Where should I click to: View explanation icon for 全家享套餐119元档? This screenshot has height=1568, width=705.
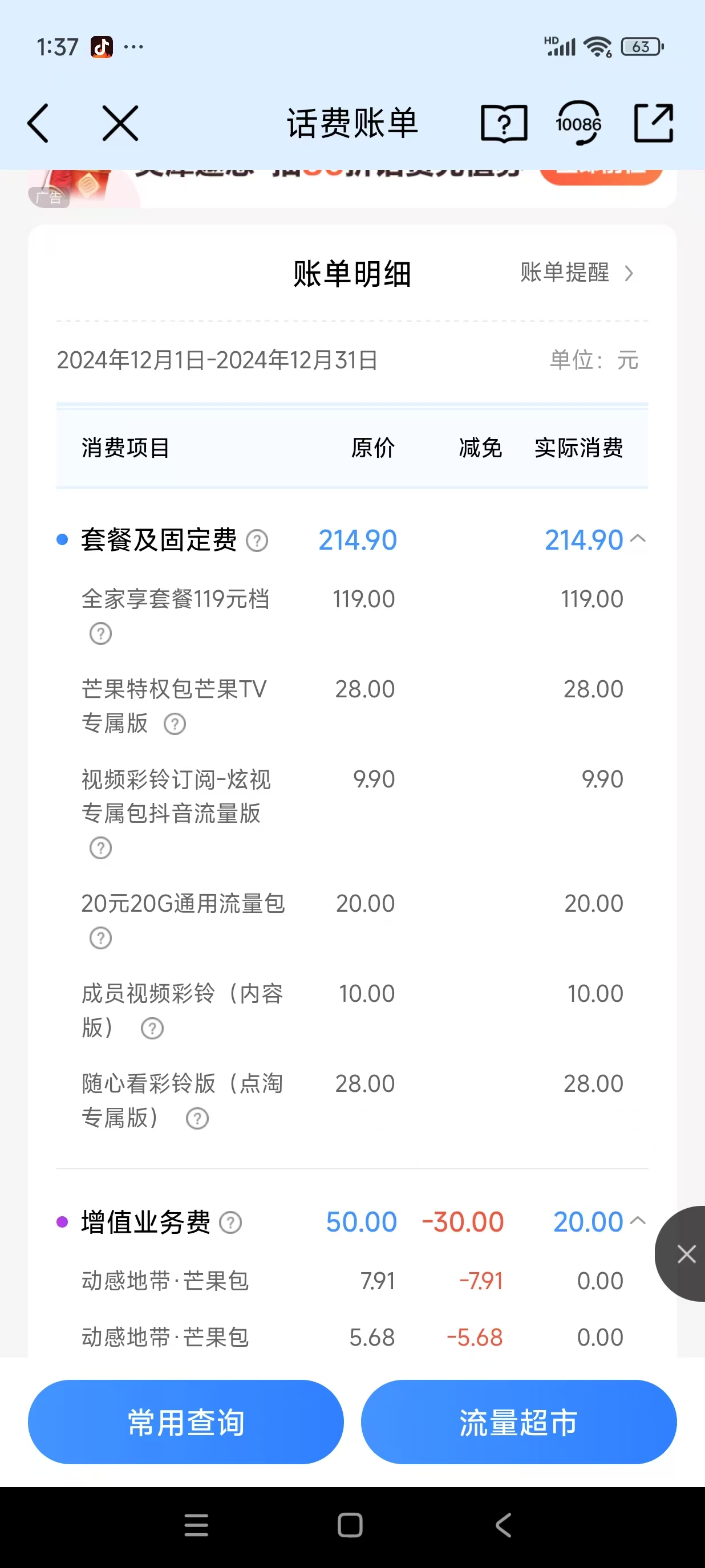click(100, 633)
